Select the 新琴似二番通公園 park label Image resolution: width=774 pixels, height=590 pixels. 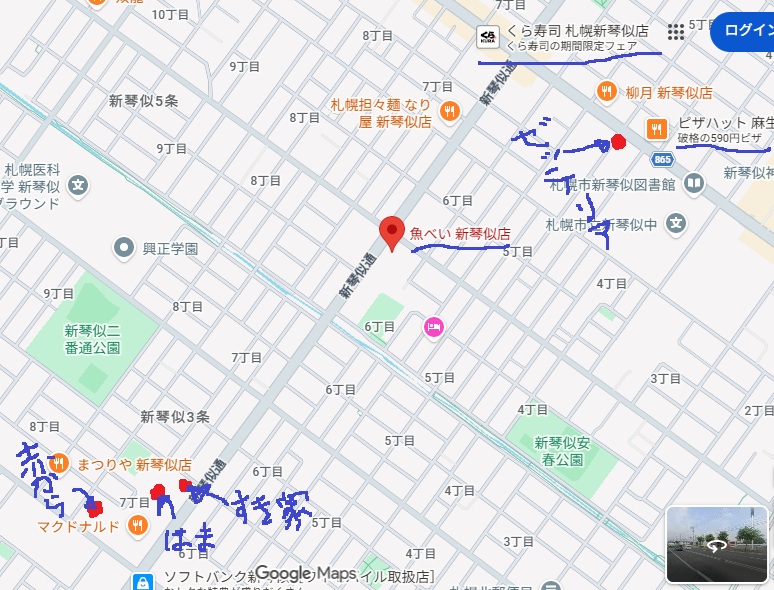click(x=93, y=340)
